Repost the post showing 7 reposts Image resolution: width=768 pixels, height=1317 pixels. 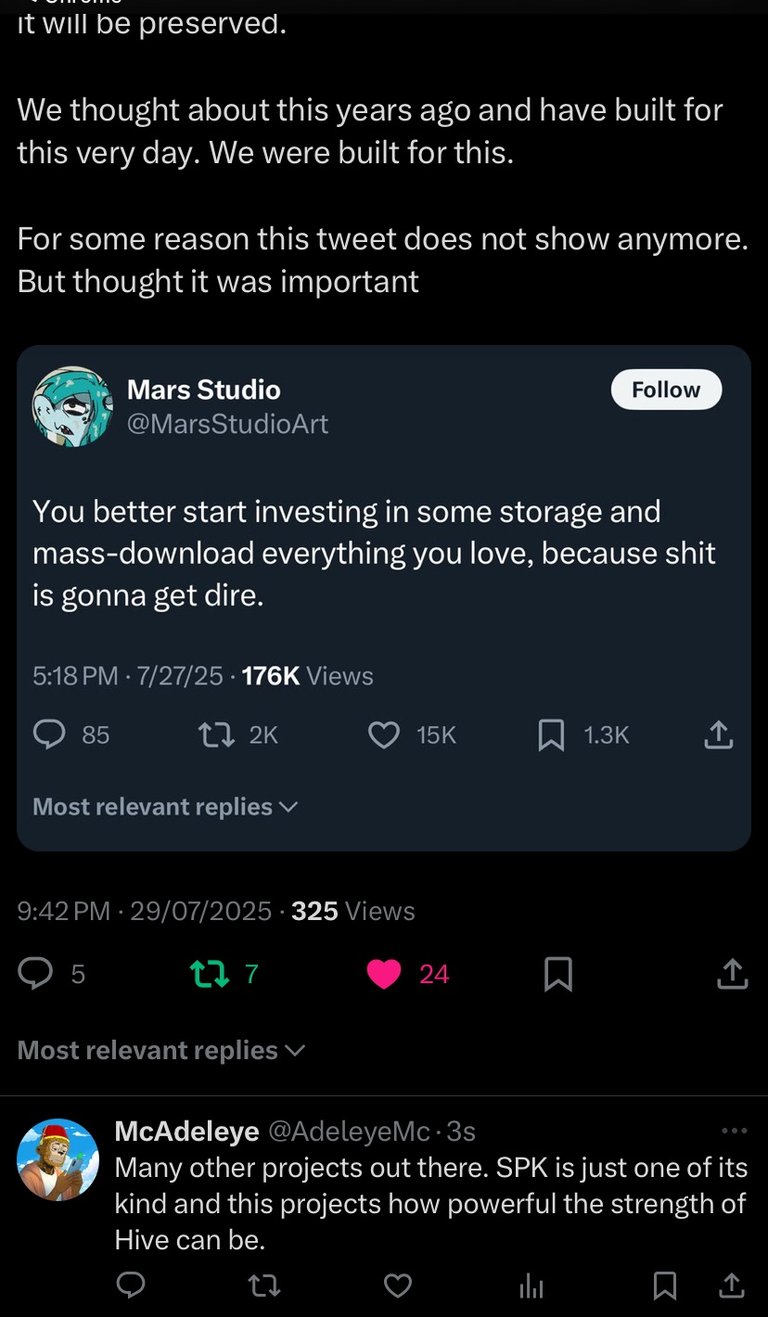click(x=210, y=973)
